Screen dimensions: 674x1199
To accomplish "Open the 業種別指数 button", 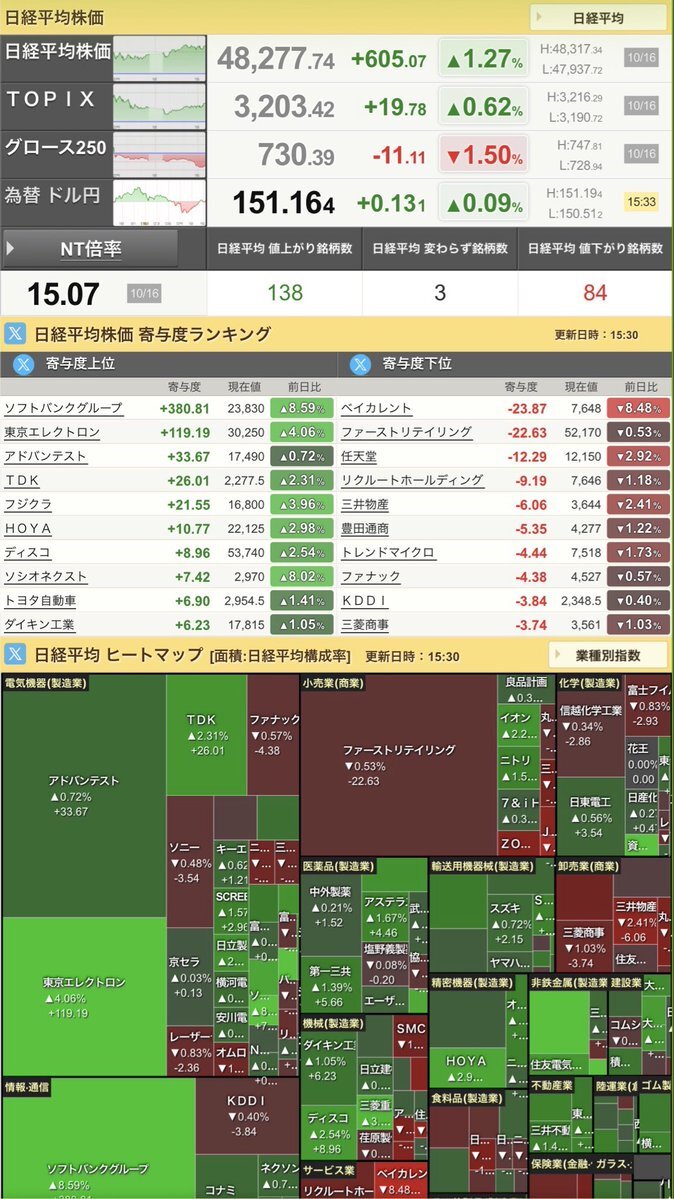I will (x=623, y=655).
